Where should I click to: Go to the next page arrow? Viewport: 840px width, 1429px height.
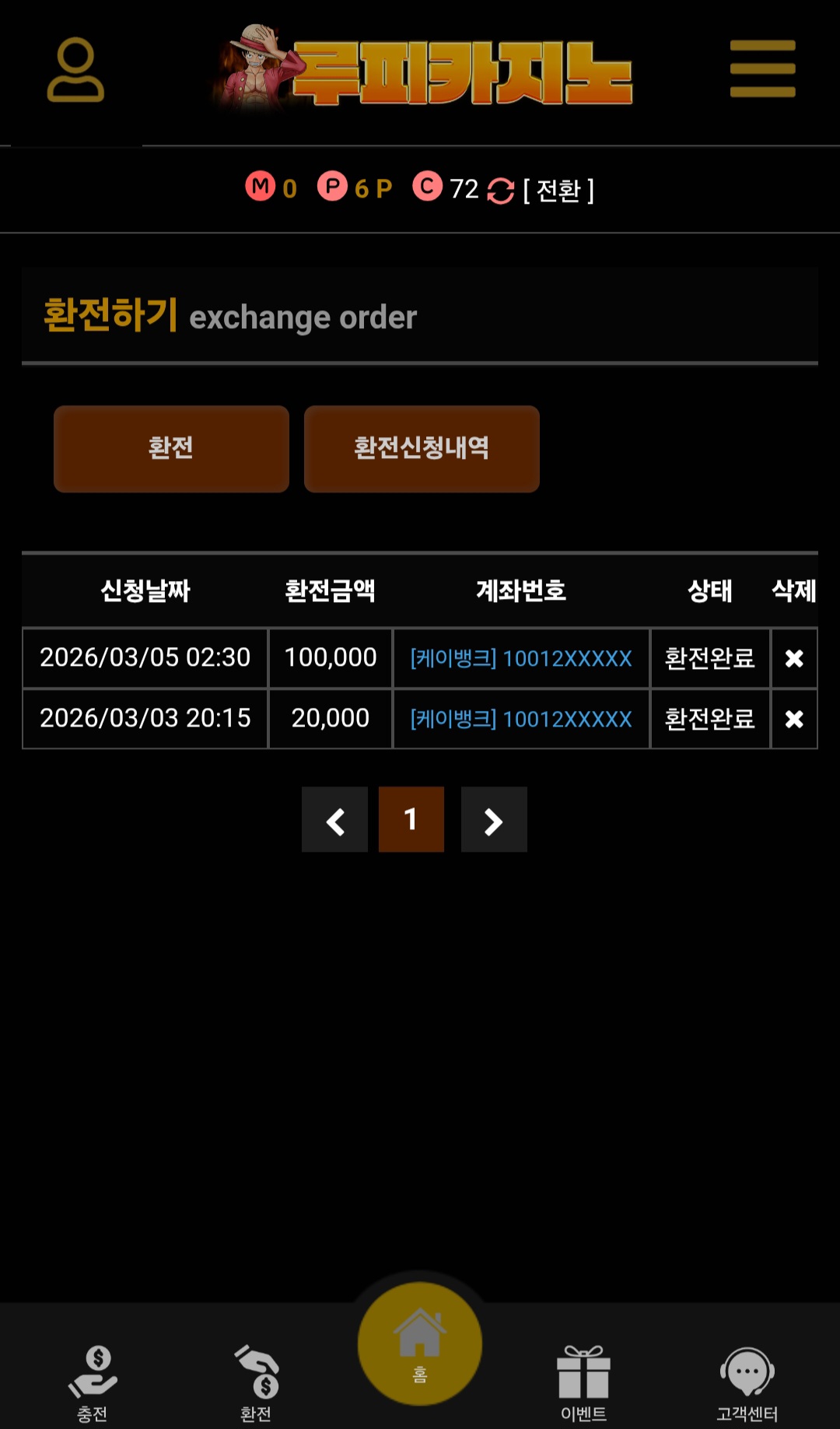pyautogui.click(x=494, y=820)
